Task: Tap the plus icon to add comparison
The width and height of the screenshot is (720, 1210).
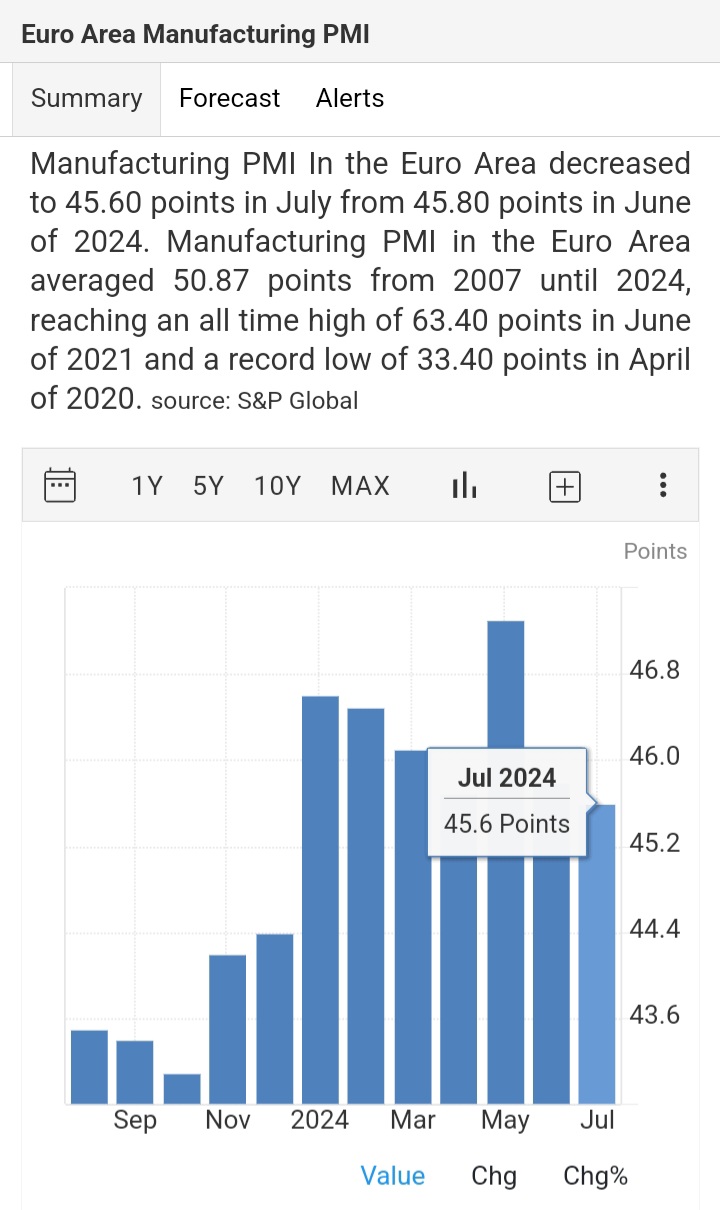Action: 565,487
